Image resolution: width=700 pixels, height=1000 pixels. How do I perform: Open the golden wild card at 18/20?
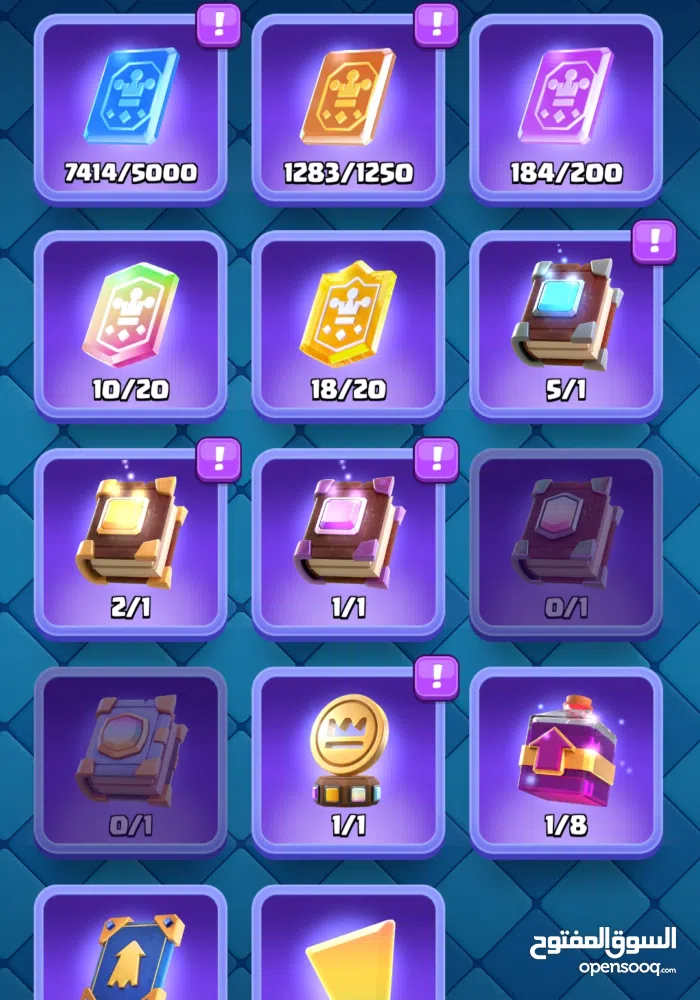(348, 326)
